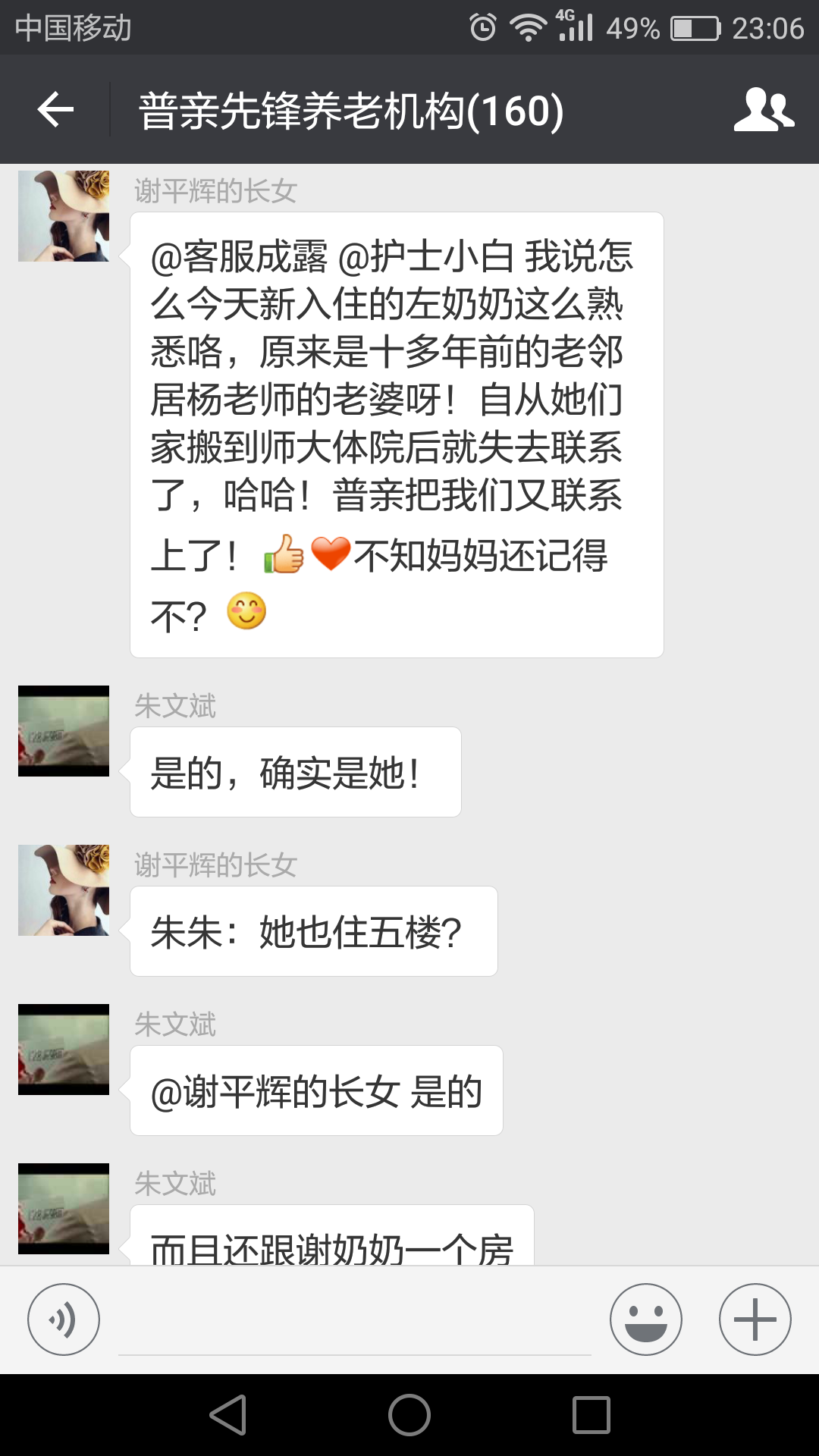
Task: Open the plus attachment menu
Action: coord(755,1319)
